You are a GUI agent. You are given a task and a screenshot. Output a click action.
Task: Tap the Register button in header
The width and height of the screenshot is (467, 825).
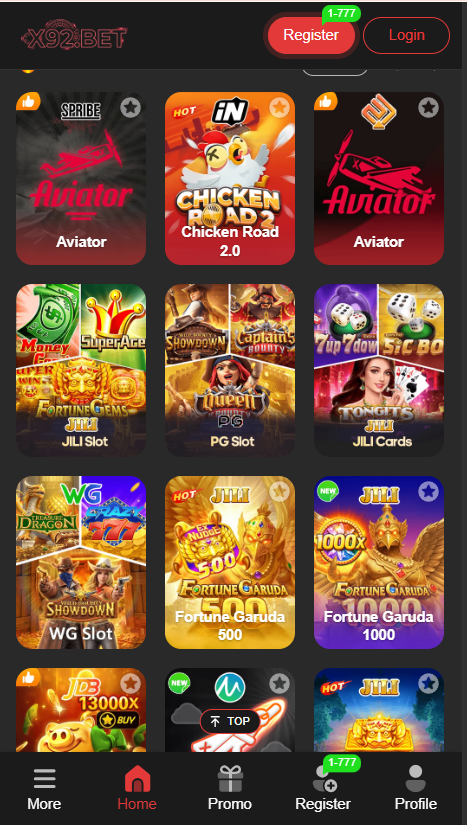[x=311, y=35]
